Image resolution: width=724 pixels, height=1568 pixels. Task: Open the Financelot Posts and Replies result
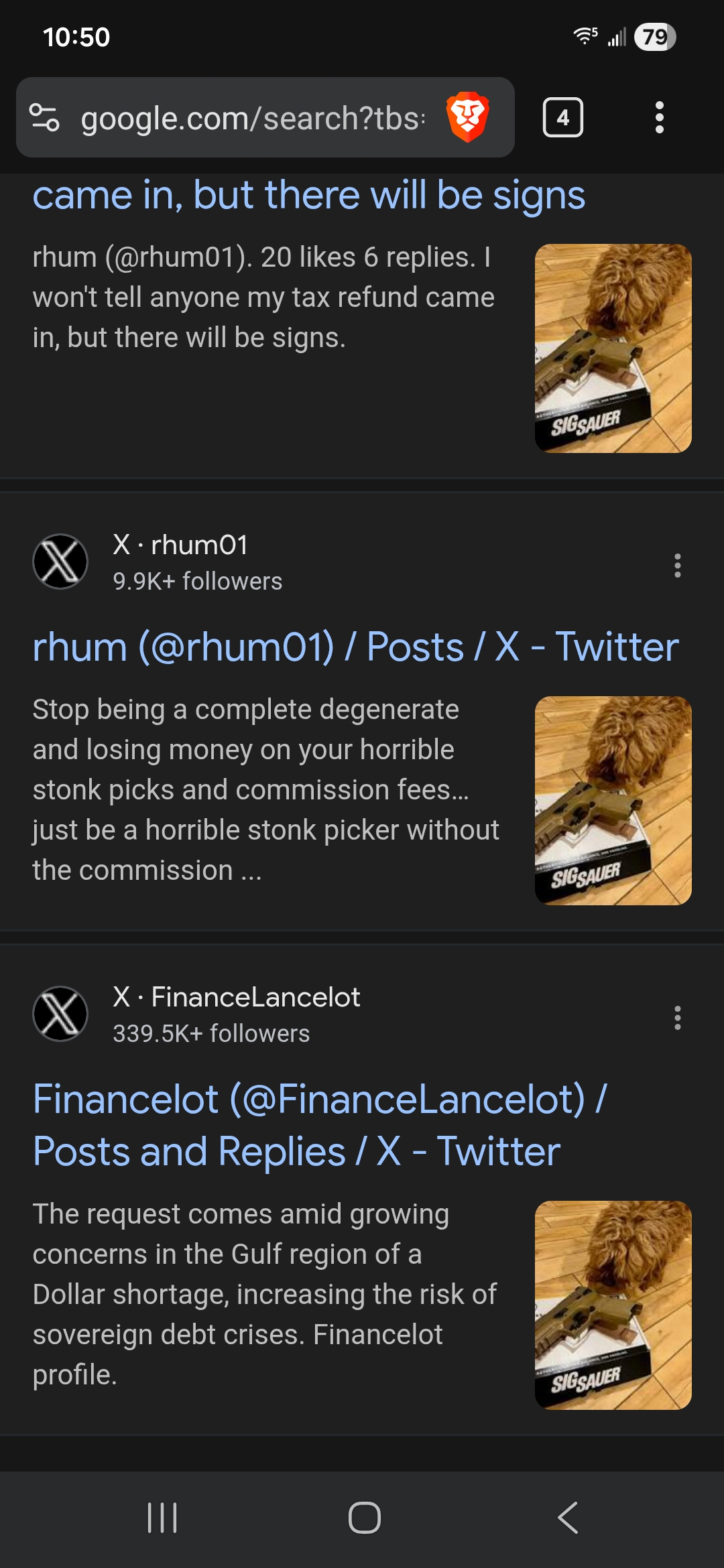(x=319, y=1125)
